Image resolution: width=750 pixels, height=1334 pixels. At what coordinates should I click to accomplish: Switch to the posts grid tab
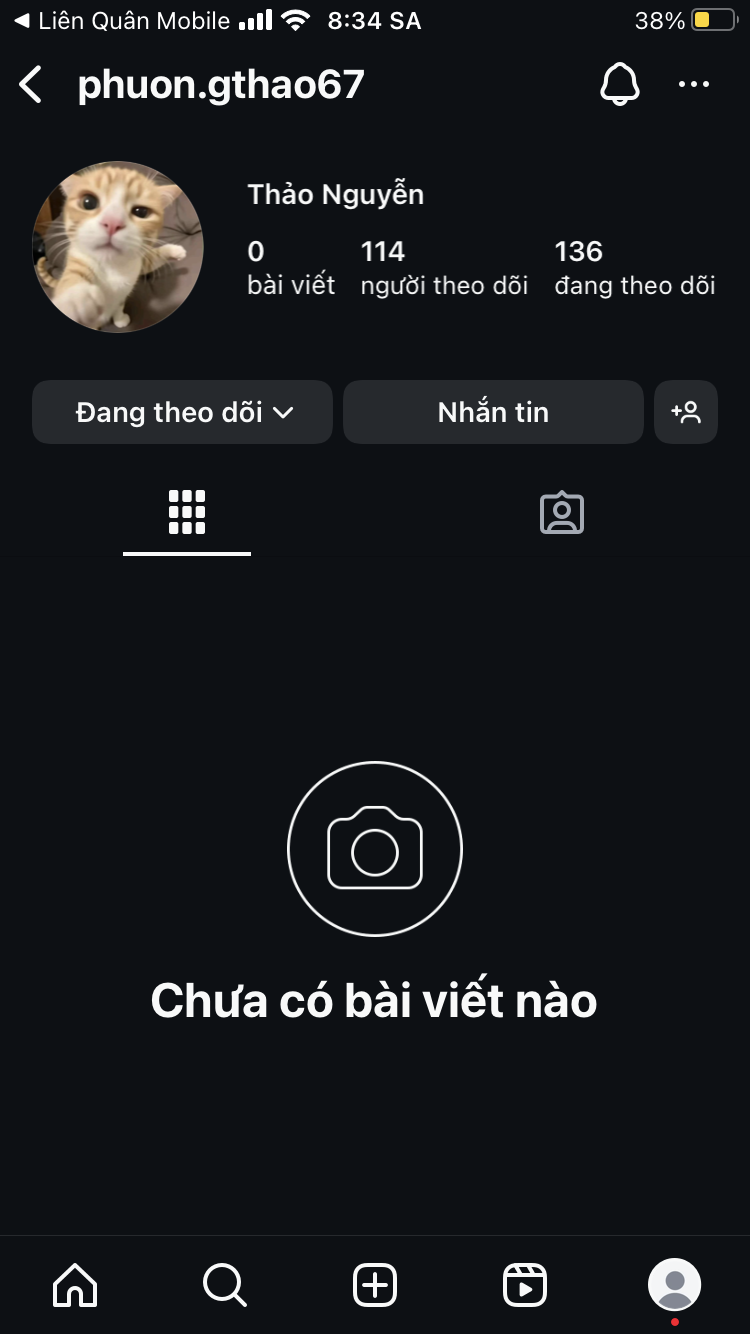187,513
